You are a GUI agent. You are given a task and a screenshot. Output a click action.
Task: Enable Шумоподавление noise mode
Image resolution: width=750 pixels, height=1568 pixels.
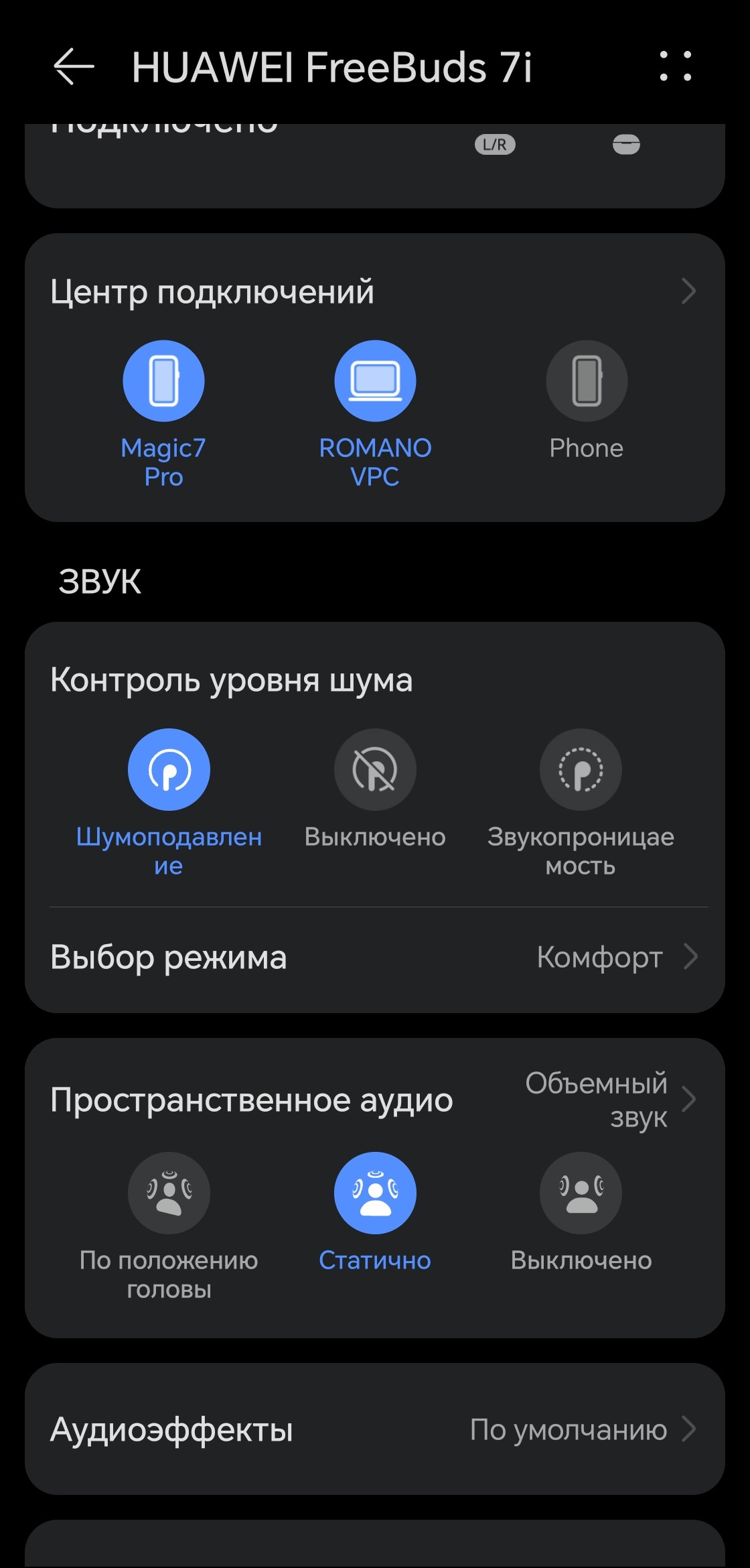pyautogui.click(x=169, y=770)
